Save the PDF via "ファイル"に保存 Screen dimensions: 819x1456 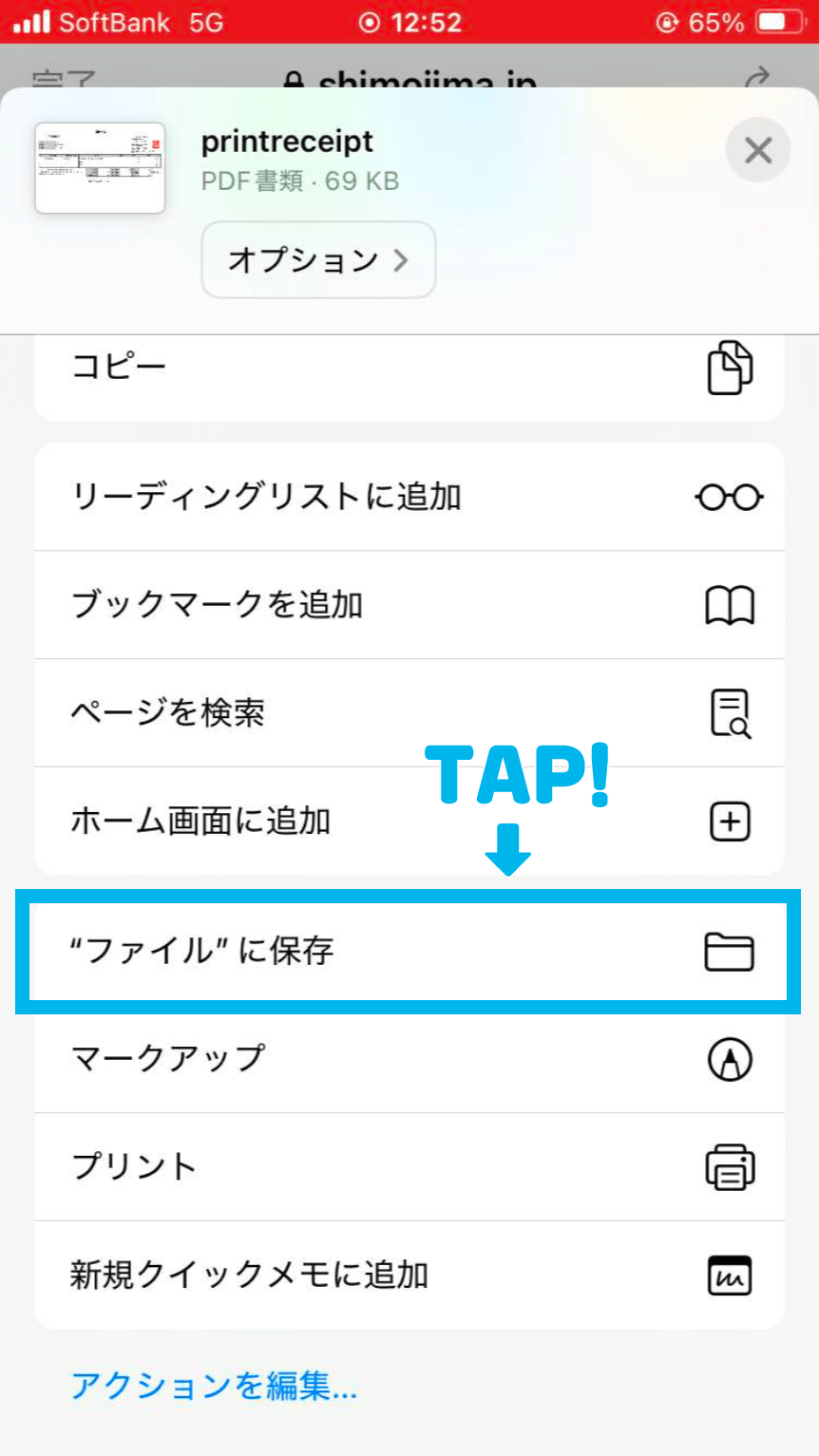click(x=409, y=951)
